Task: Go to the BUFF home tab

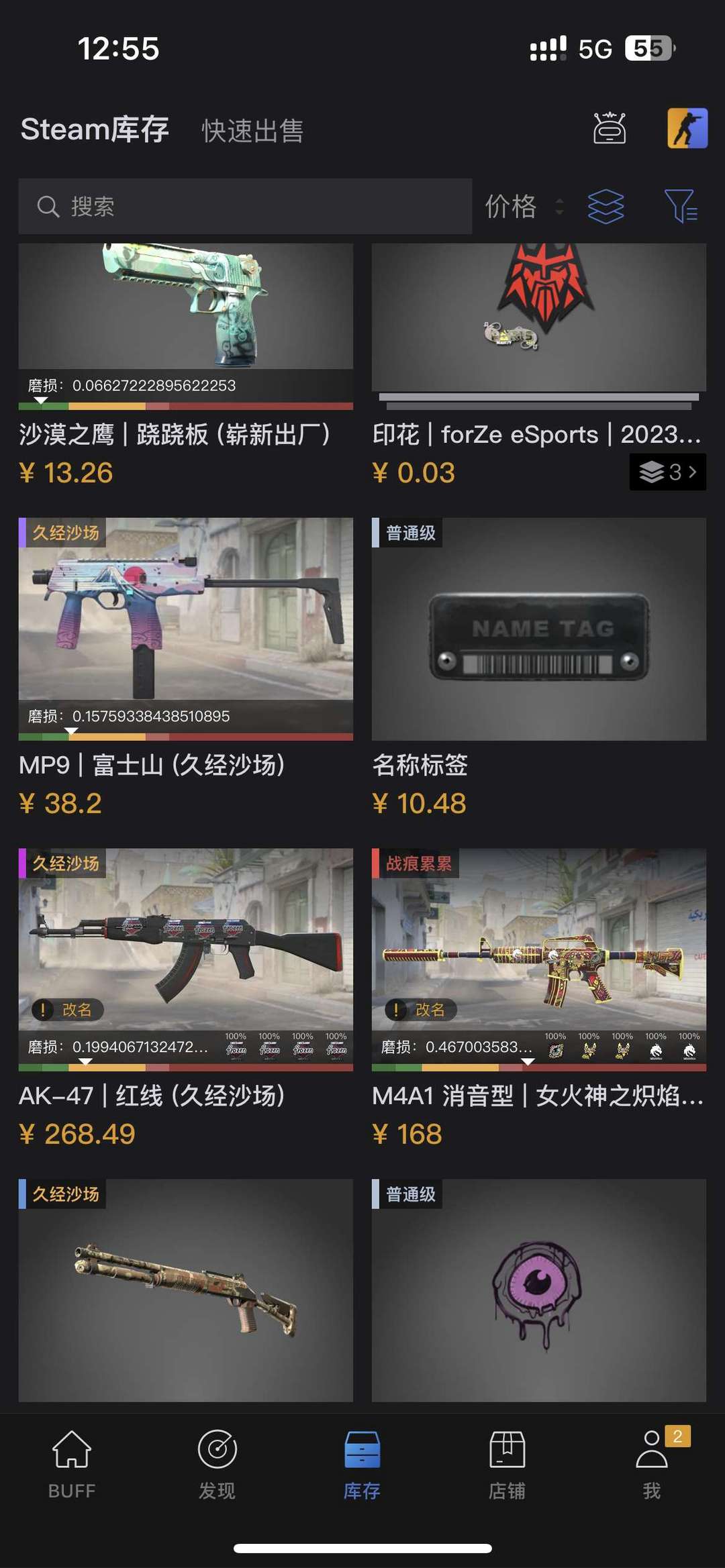Action: tap(72, 1465)
